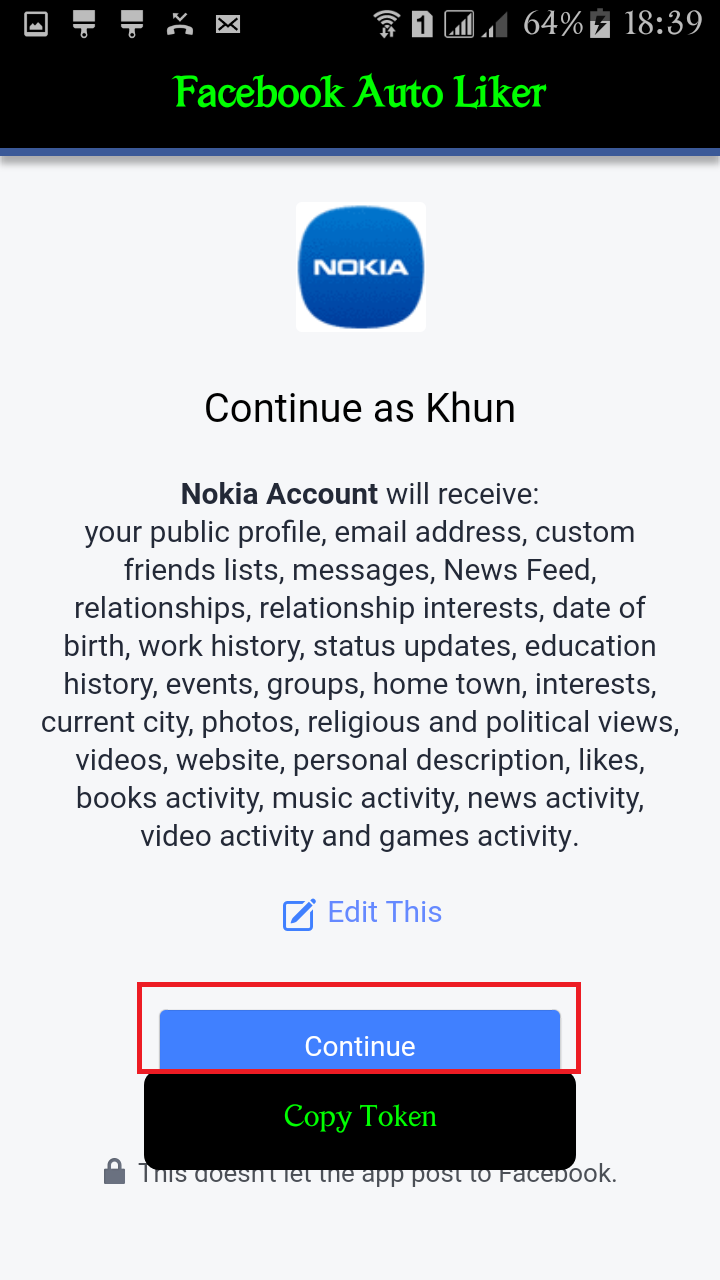
Task: Select the Edit This pencil icon
Action: coord(298,912)
